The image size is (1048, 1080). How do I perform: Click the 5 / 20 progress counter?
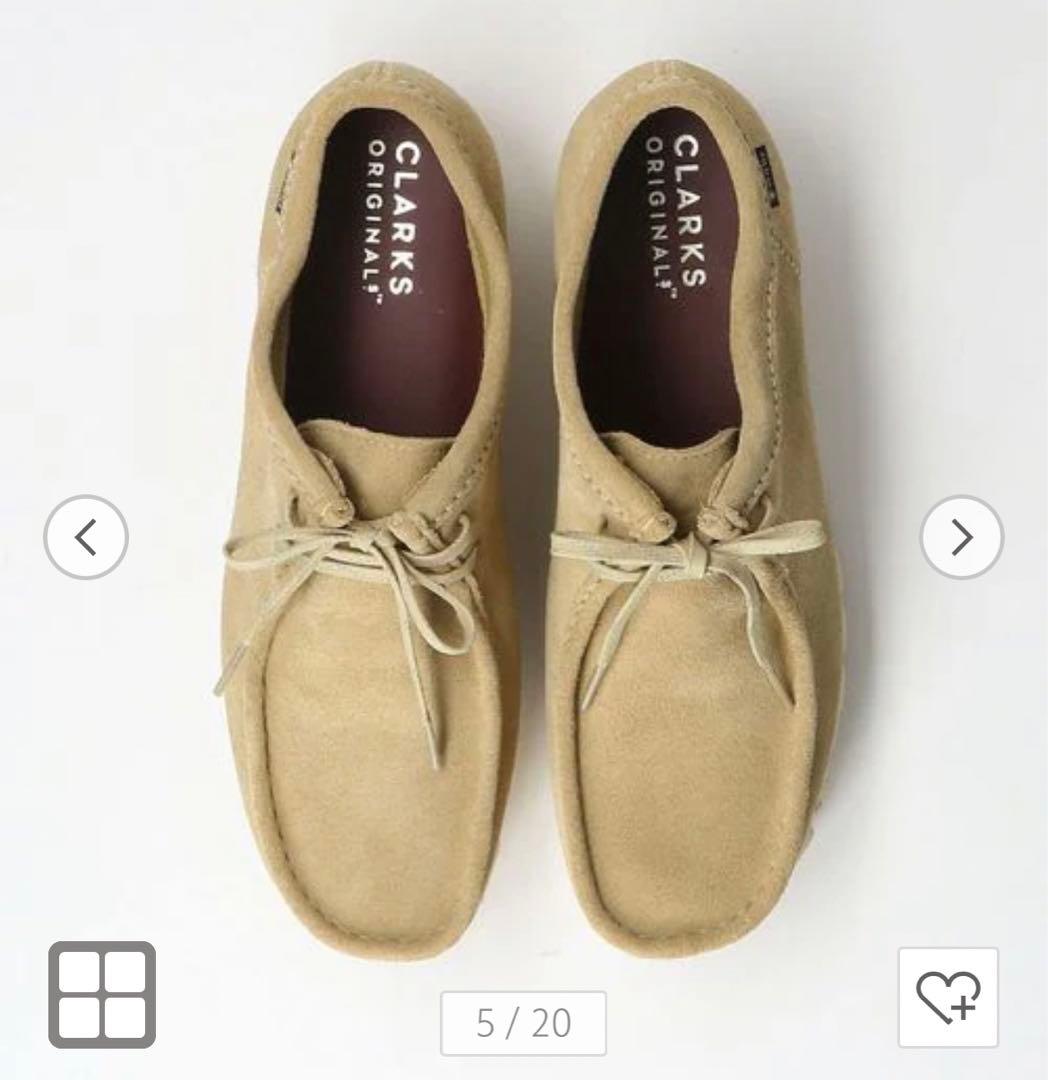(523, 1024)
